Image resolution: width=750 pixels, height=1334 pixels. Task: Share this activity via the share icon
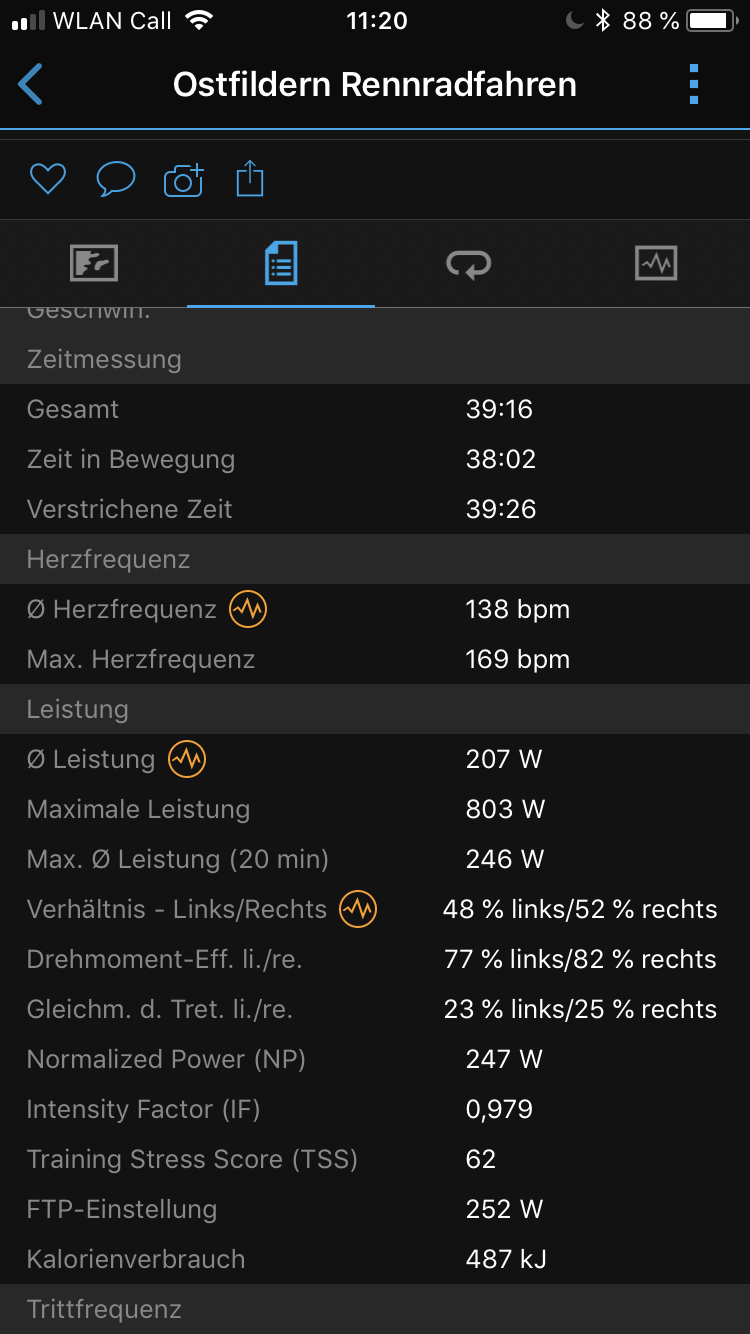250,180
